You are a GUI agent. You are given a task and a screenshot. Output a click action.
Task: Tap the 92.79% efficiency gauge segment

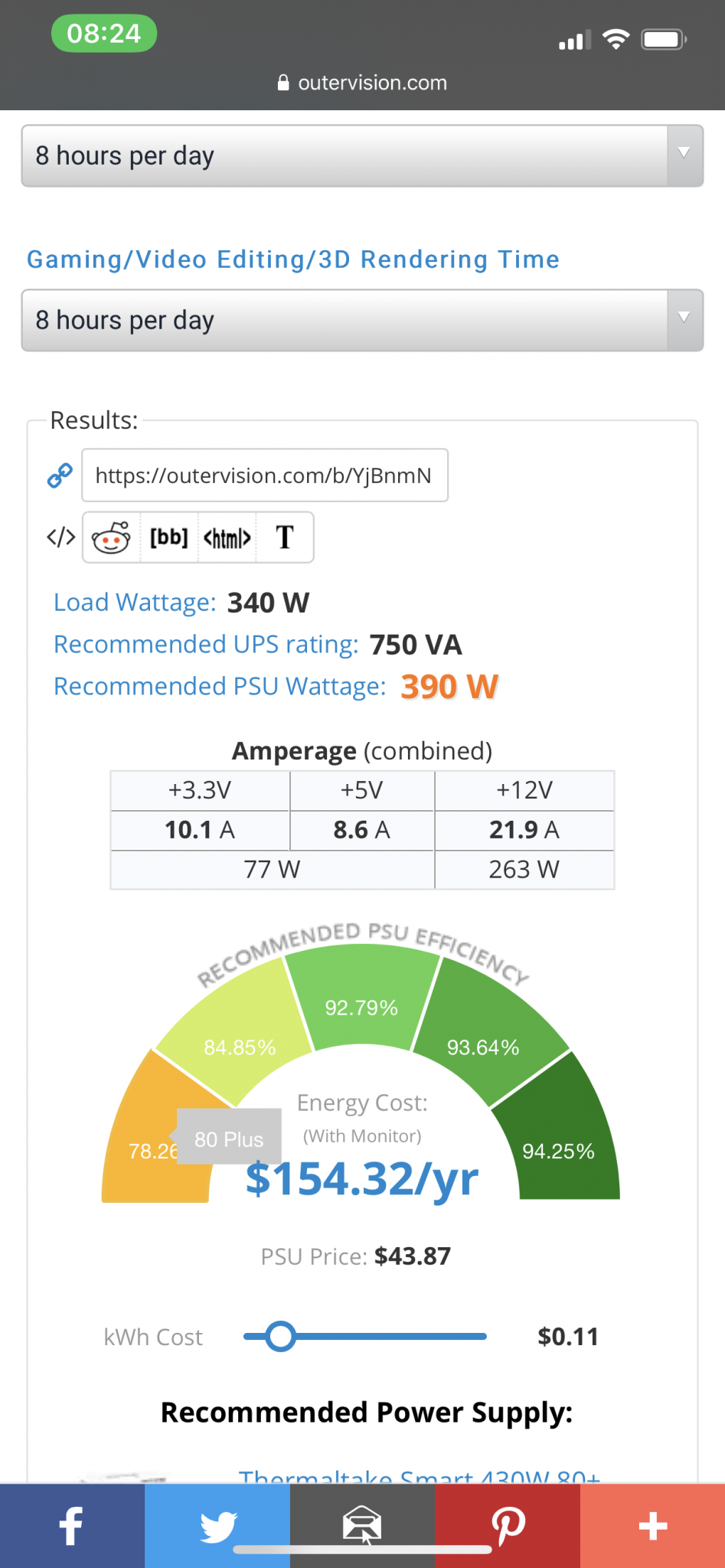point(362,999)
